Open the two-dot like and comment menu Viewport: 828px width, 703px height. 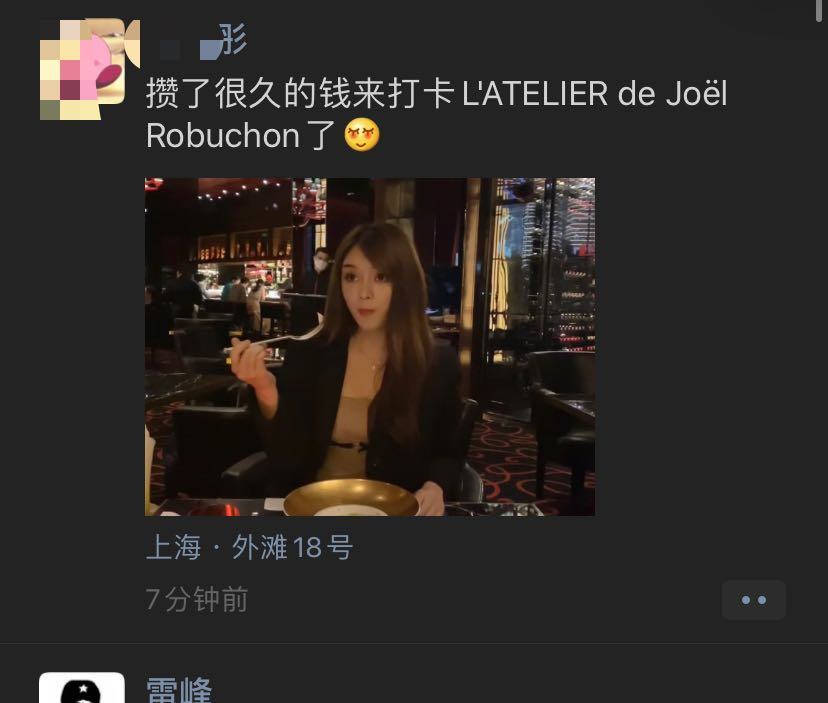pos(753,600)
